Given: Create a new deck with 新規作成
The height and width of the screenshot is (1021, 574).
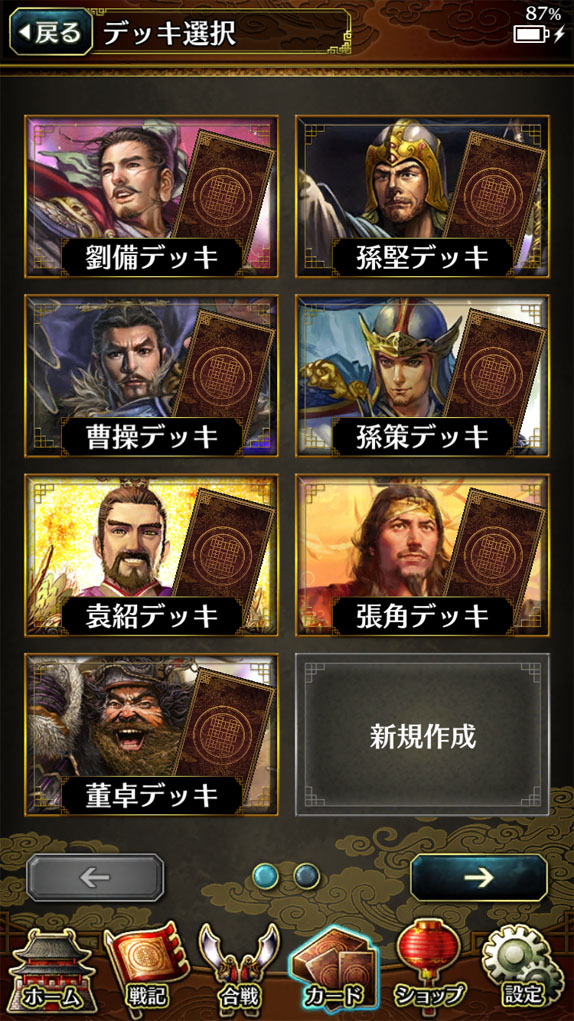Looking at the screenshot, I should pos(422,734).
